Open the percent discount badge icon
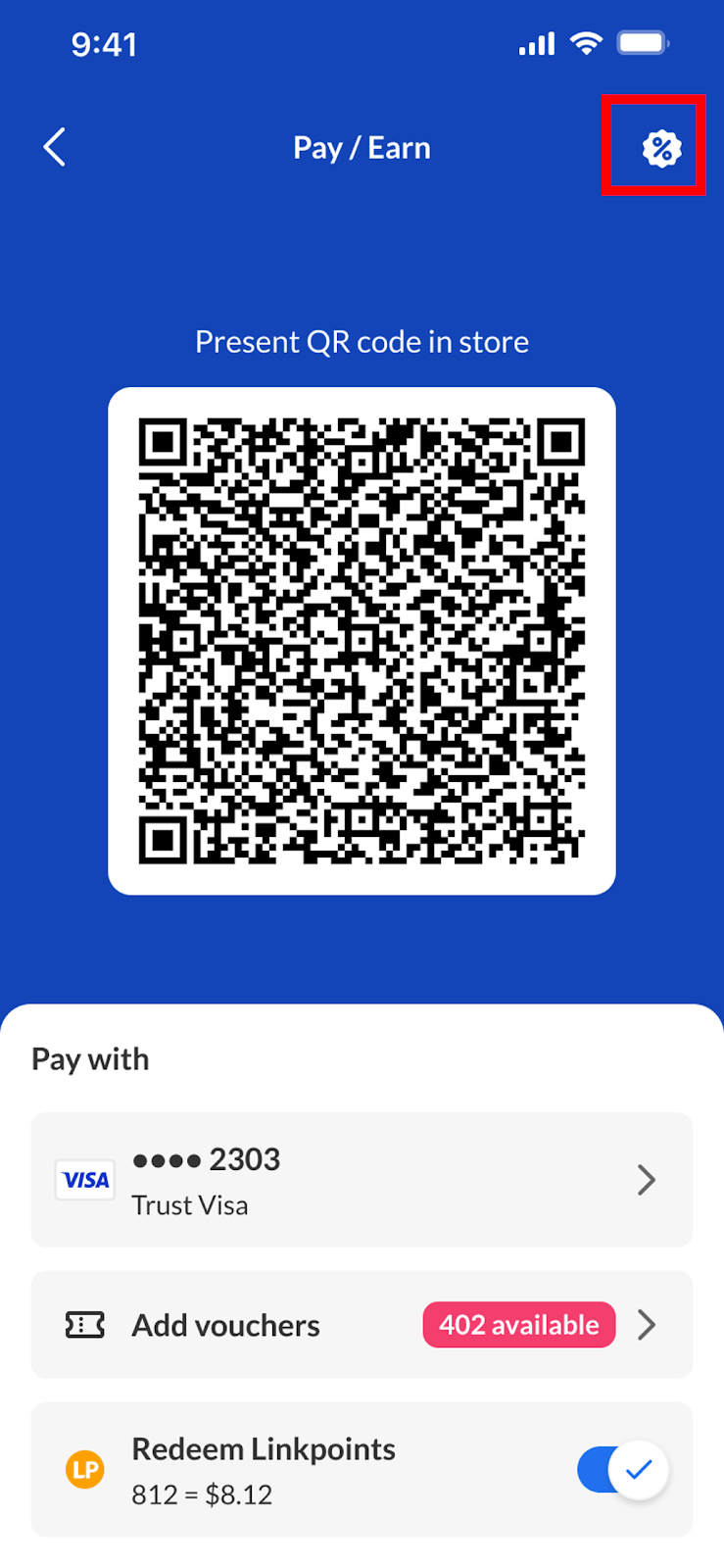 click(660, 148)
